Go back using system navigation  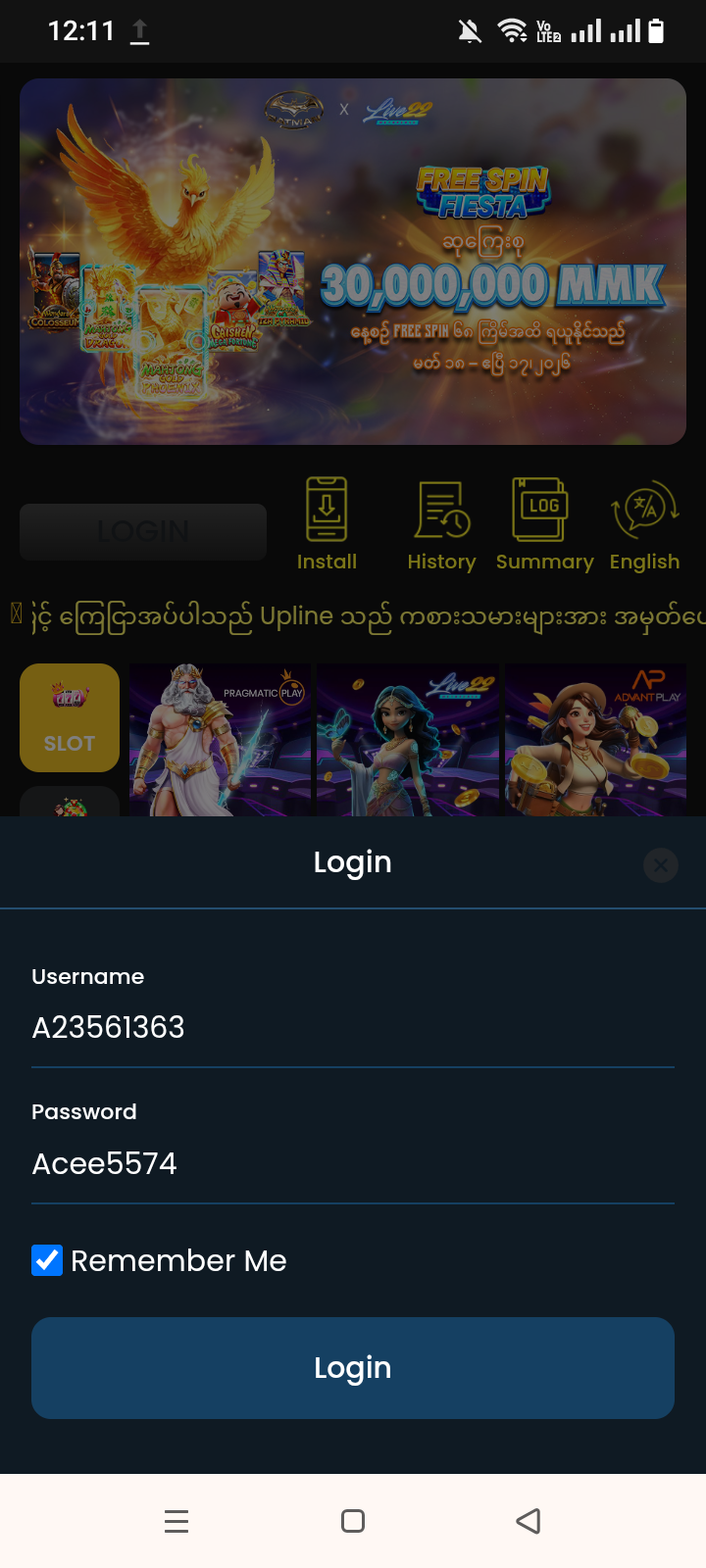click(529, 1521)
